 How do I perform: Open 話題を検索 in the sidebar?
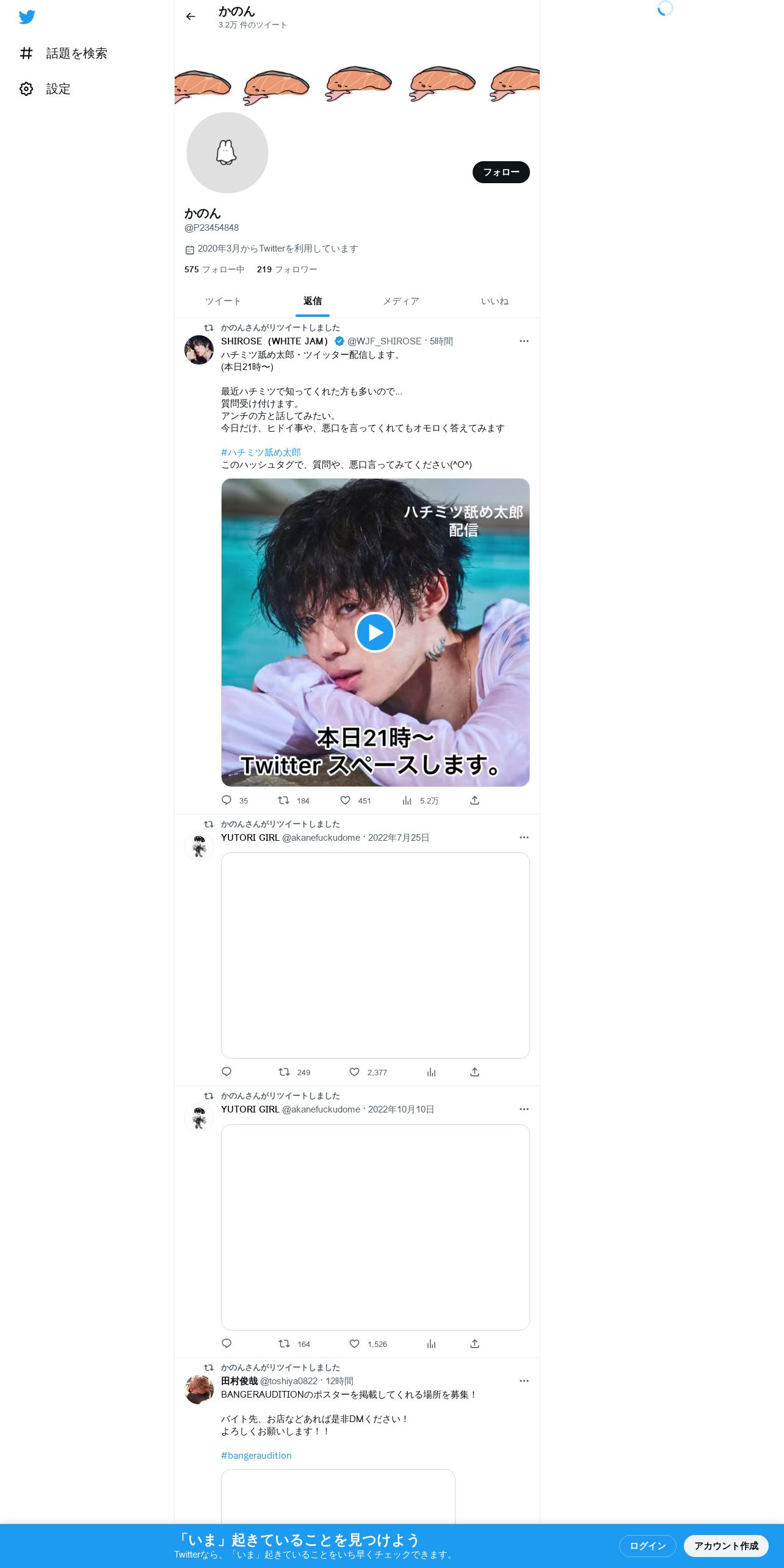(64, 54)
